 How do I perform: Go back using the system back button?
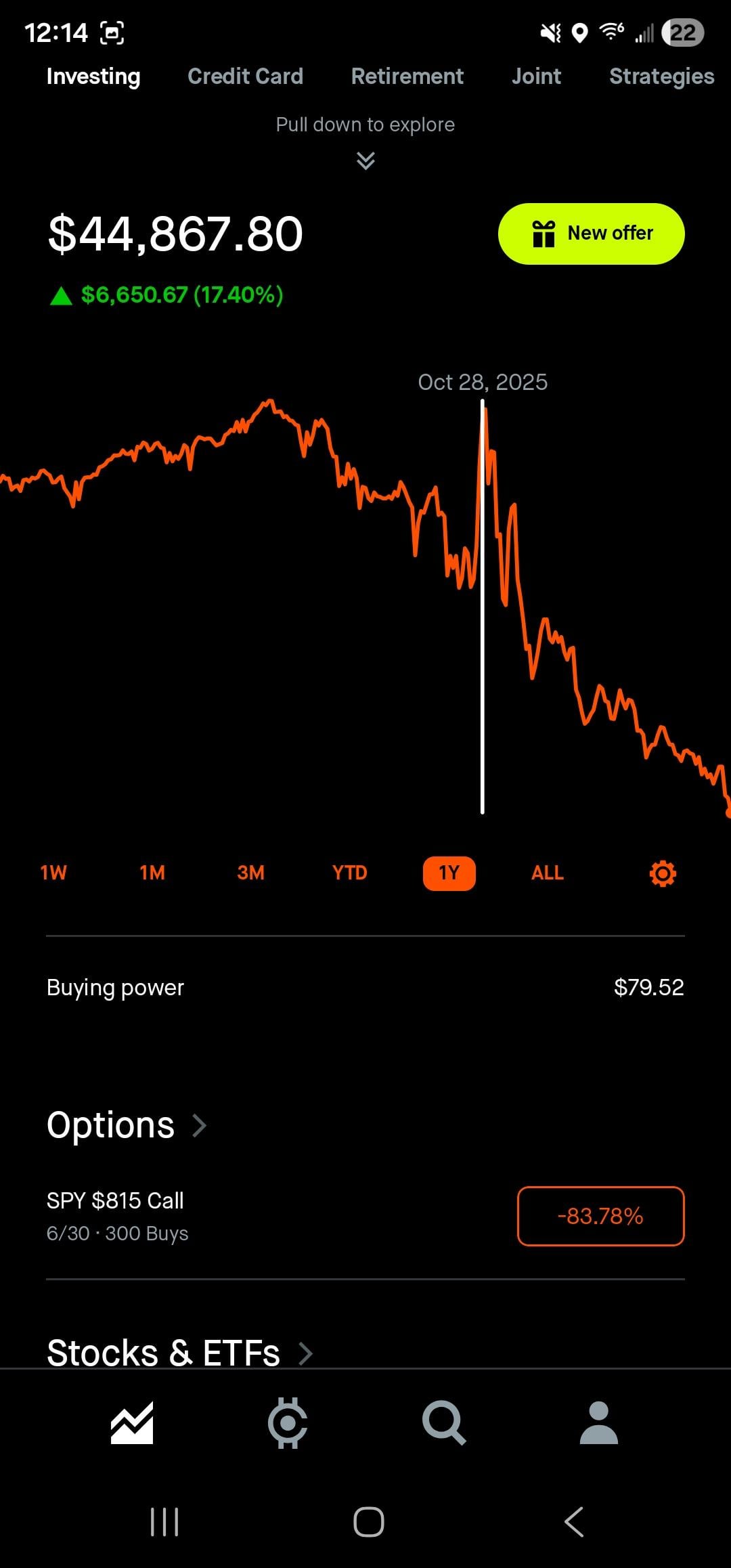click(574, 1522)
